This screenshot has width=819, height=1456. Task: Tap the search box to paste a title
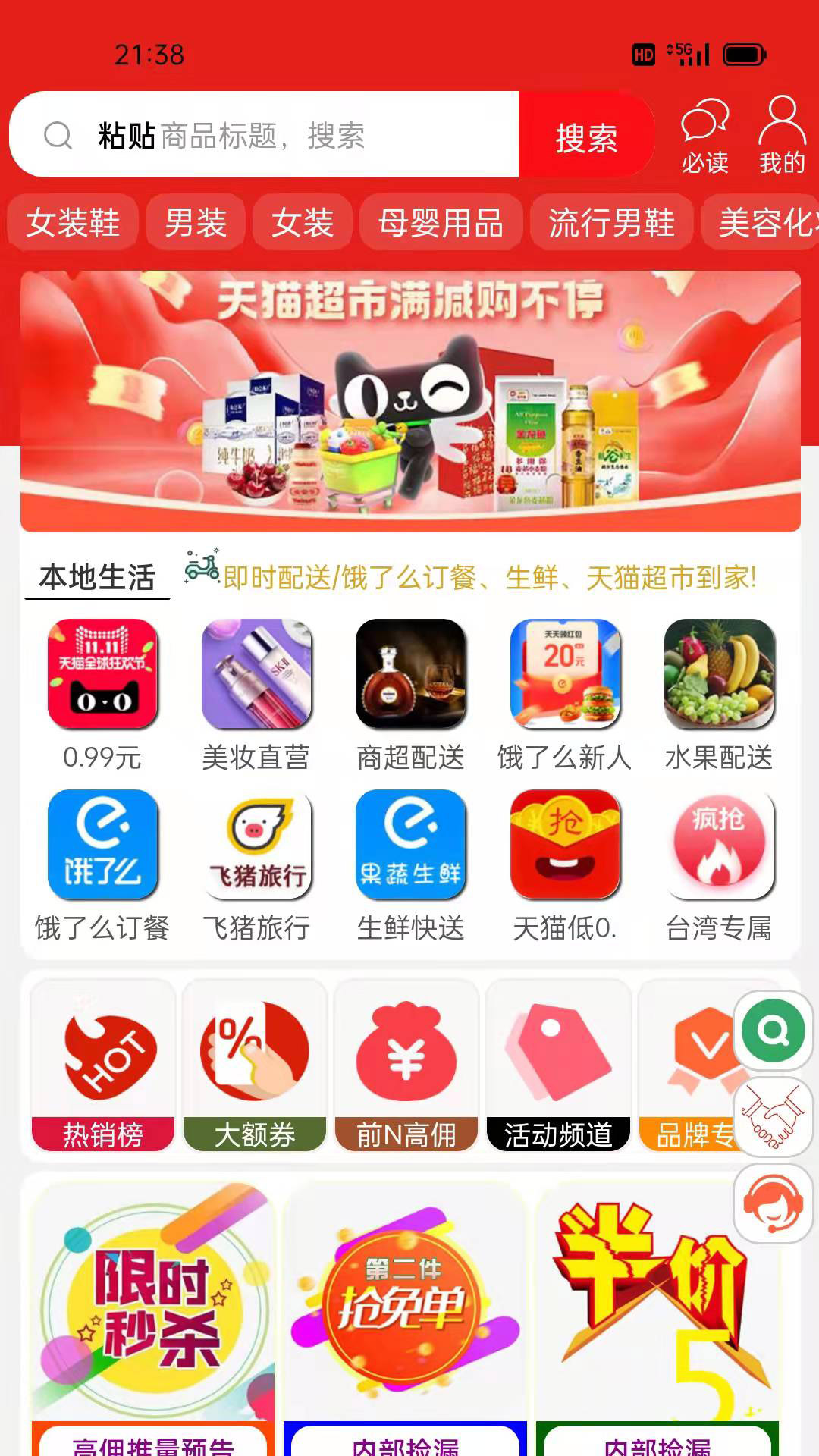264,135
